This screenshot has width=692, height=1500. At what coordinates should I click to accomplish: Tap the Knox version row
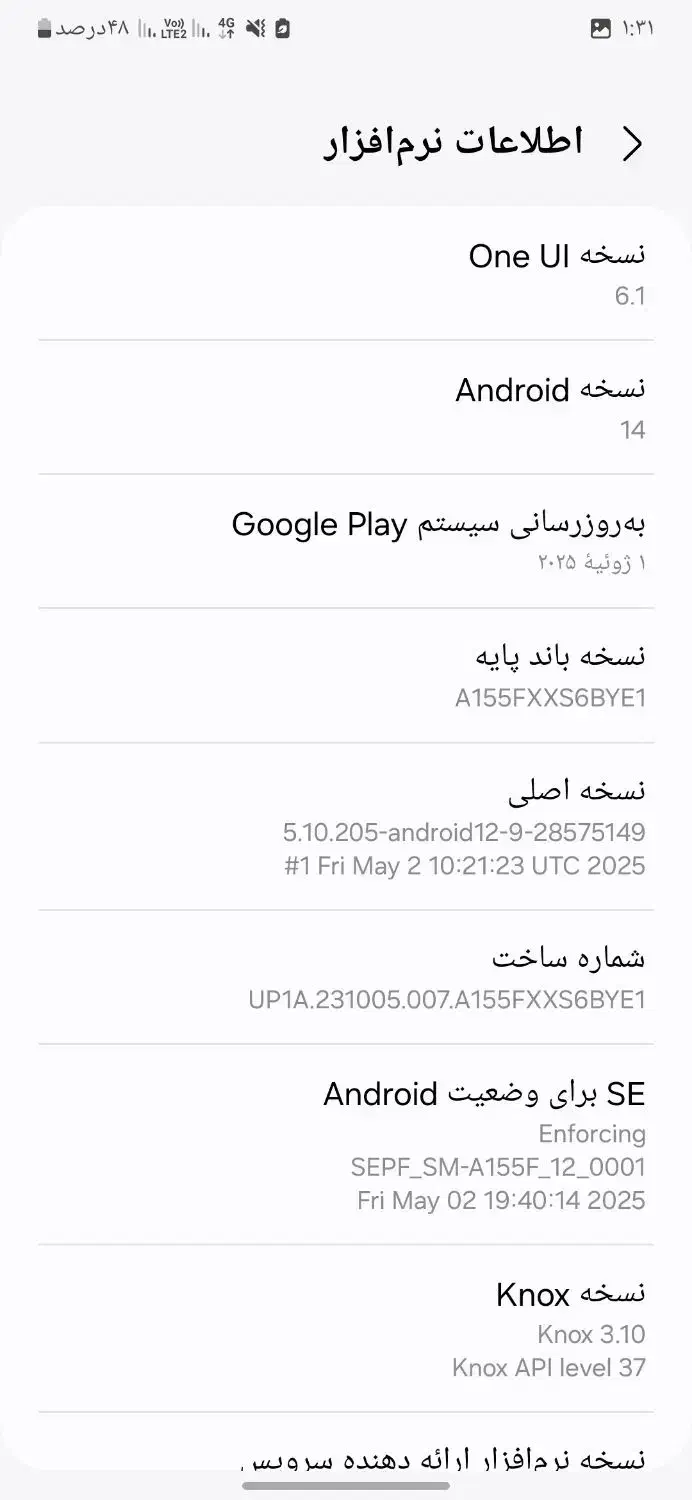pyautogui.click(x=346, y=1328)
